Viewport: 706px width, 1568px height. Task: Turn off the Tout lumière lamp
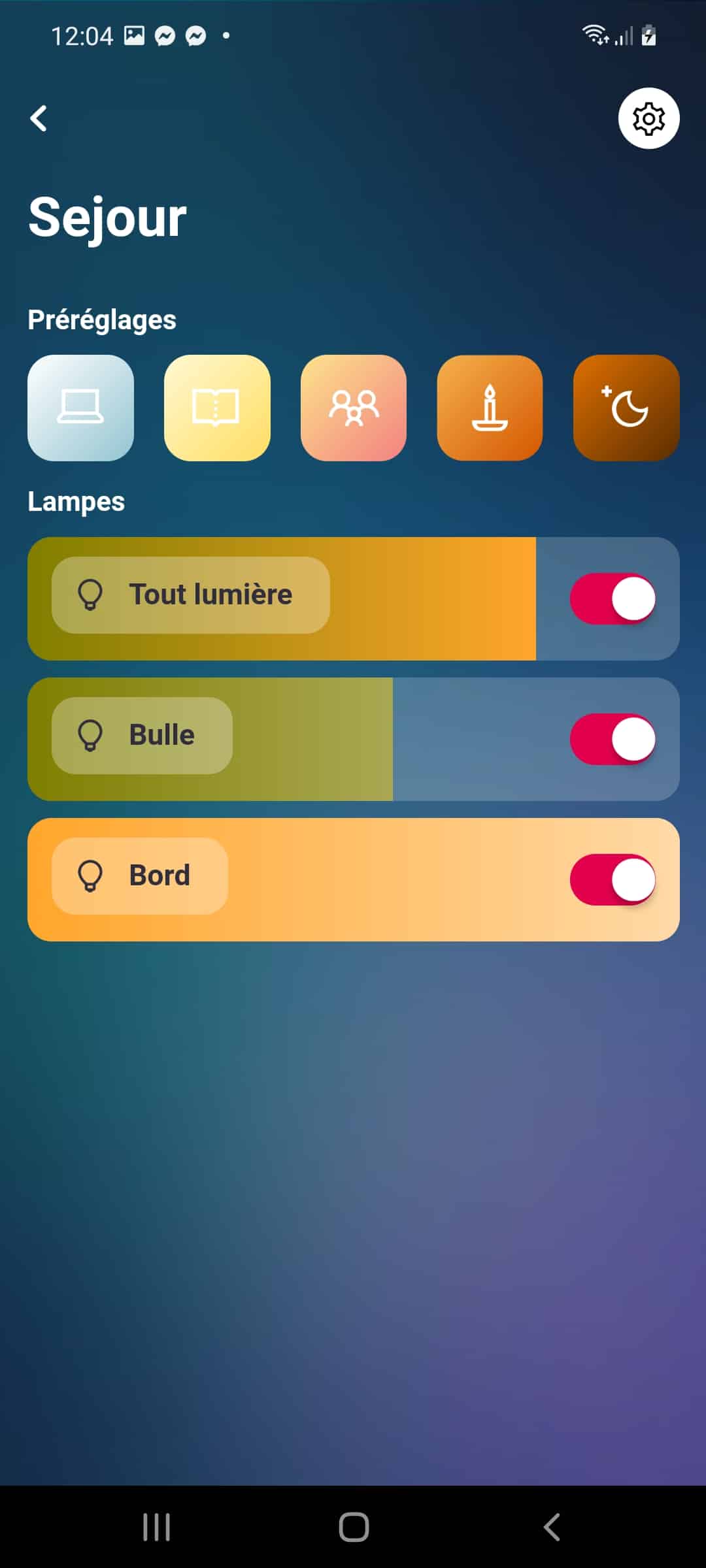613,598
